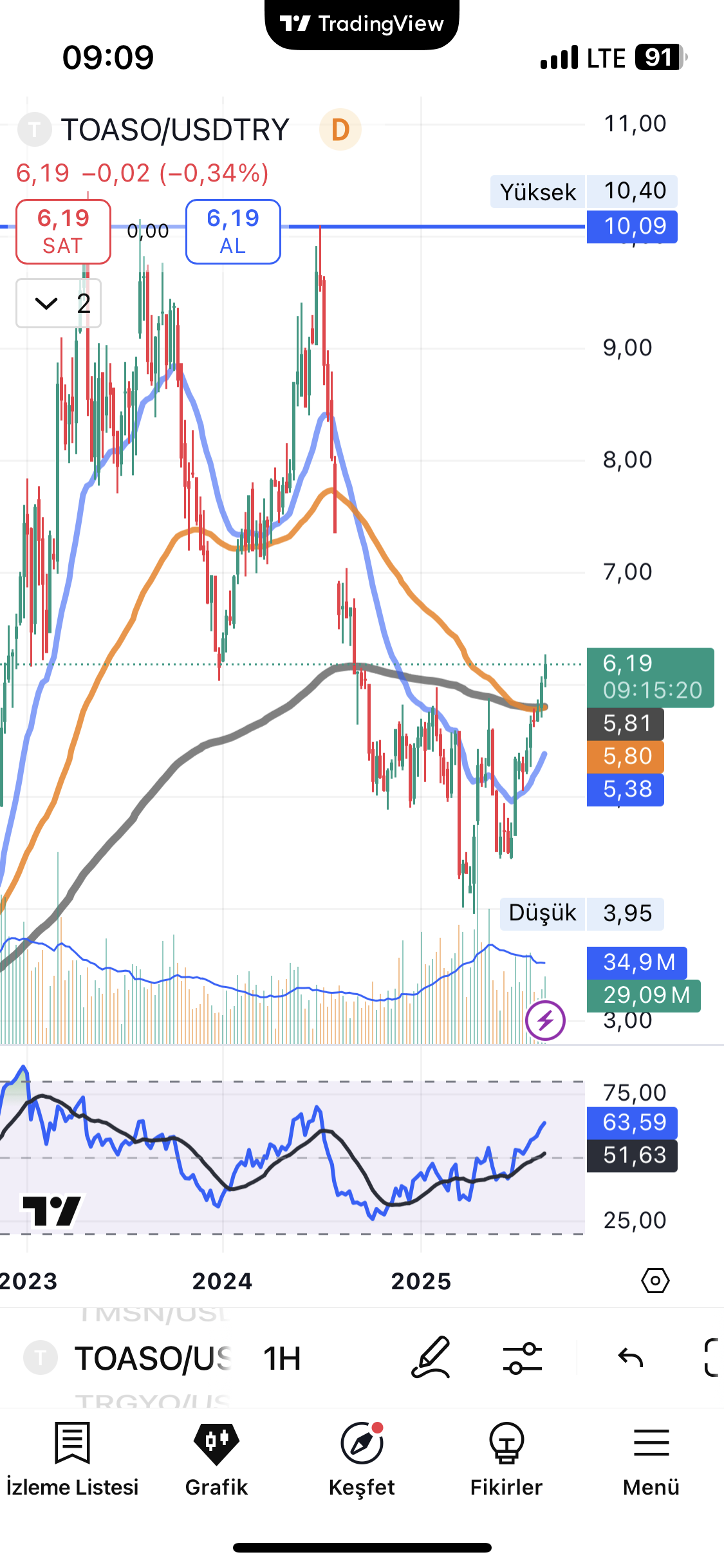
Task: Open the drawing pencil tool
Action: [x=430, y=1358]
